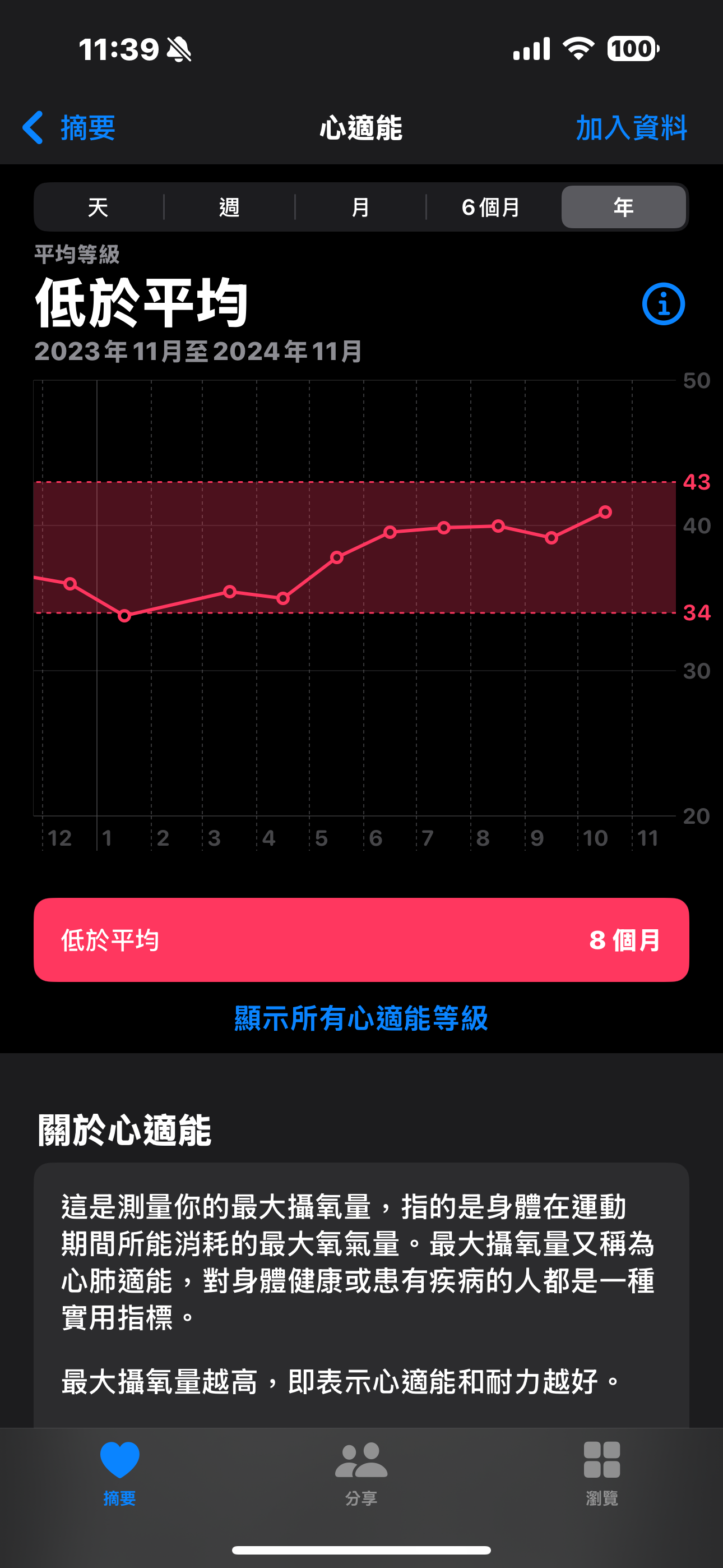Image resolution: width=723 pixels, height=1568 pixels.
Task: Switch to the 瀏覽 tab
Action: point(602,1473)
